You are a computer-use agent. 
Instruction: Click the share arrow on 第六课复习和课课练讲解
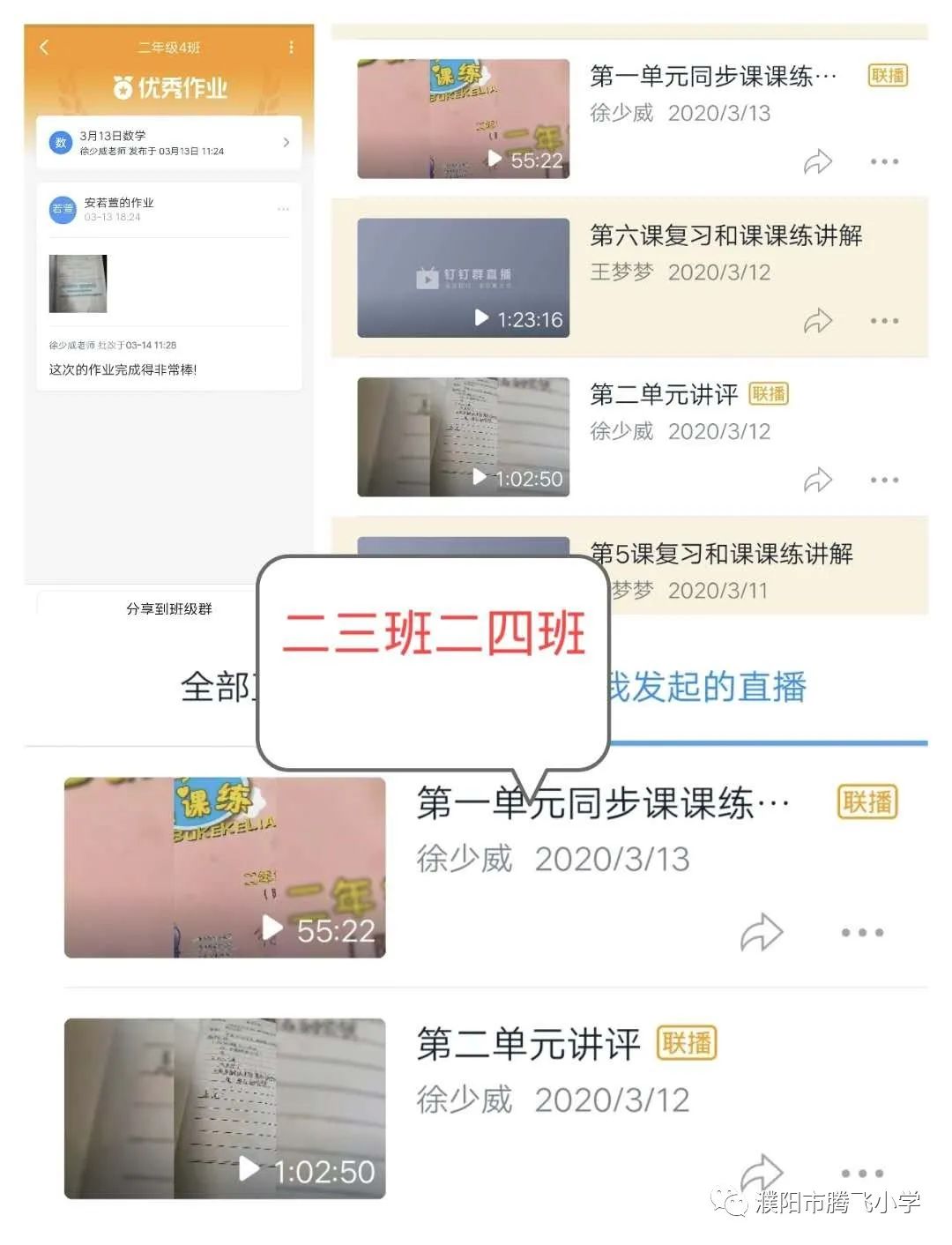click(820, 320)
